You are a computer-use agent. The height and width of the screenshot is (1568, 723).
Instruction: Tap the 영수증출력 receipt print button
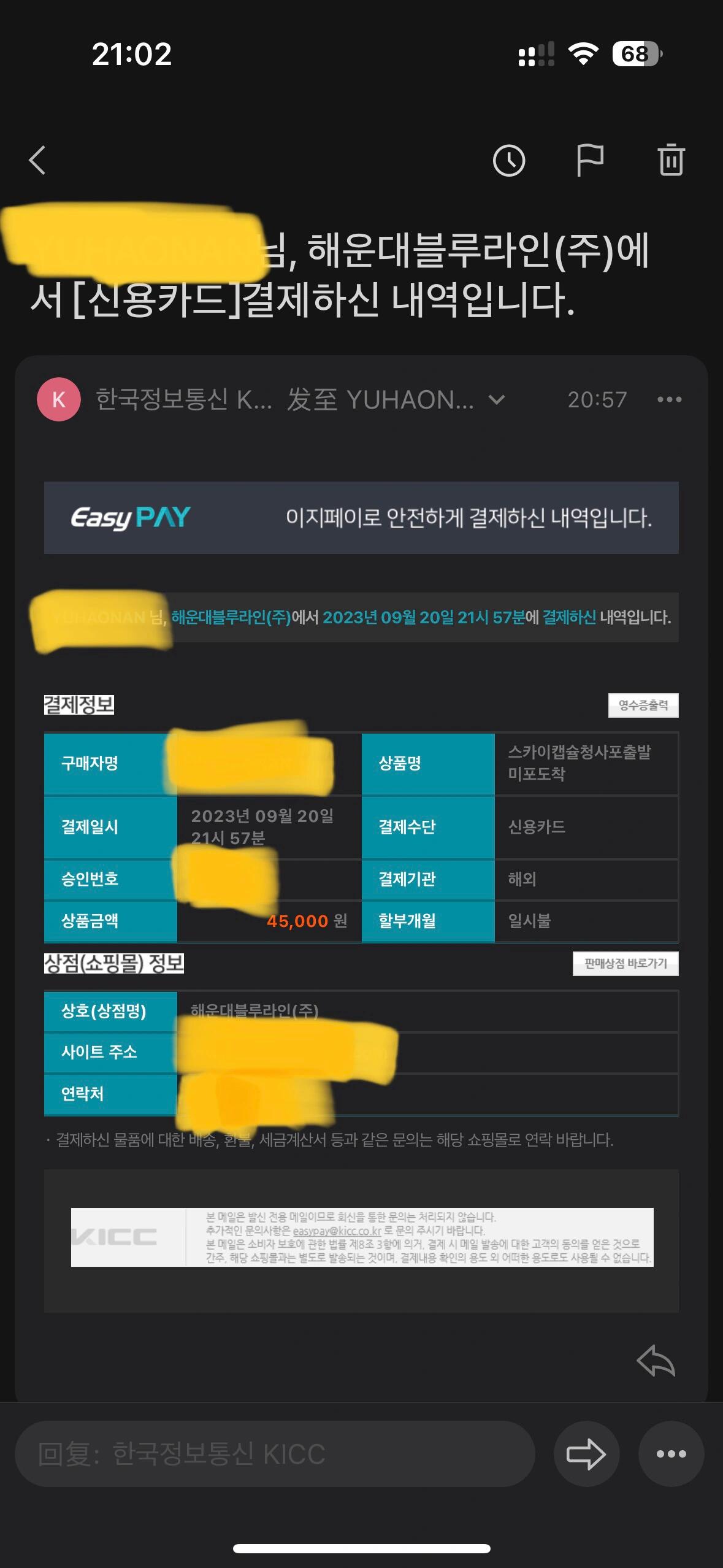pos(643,705)
